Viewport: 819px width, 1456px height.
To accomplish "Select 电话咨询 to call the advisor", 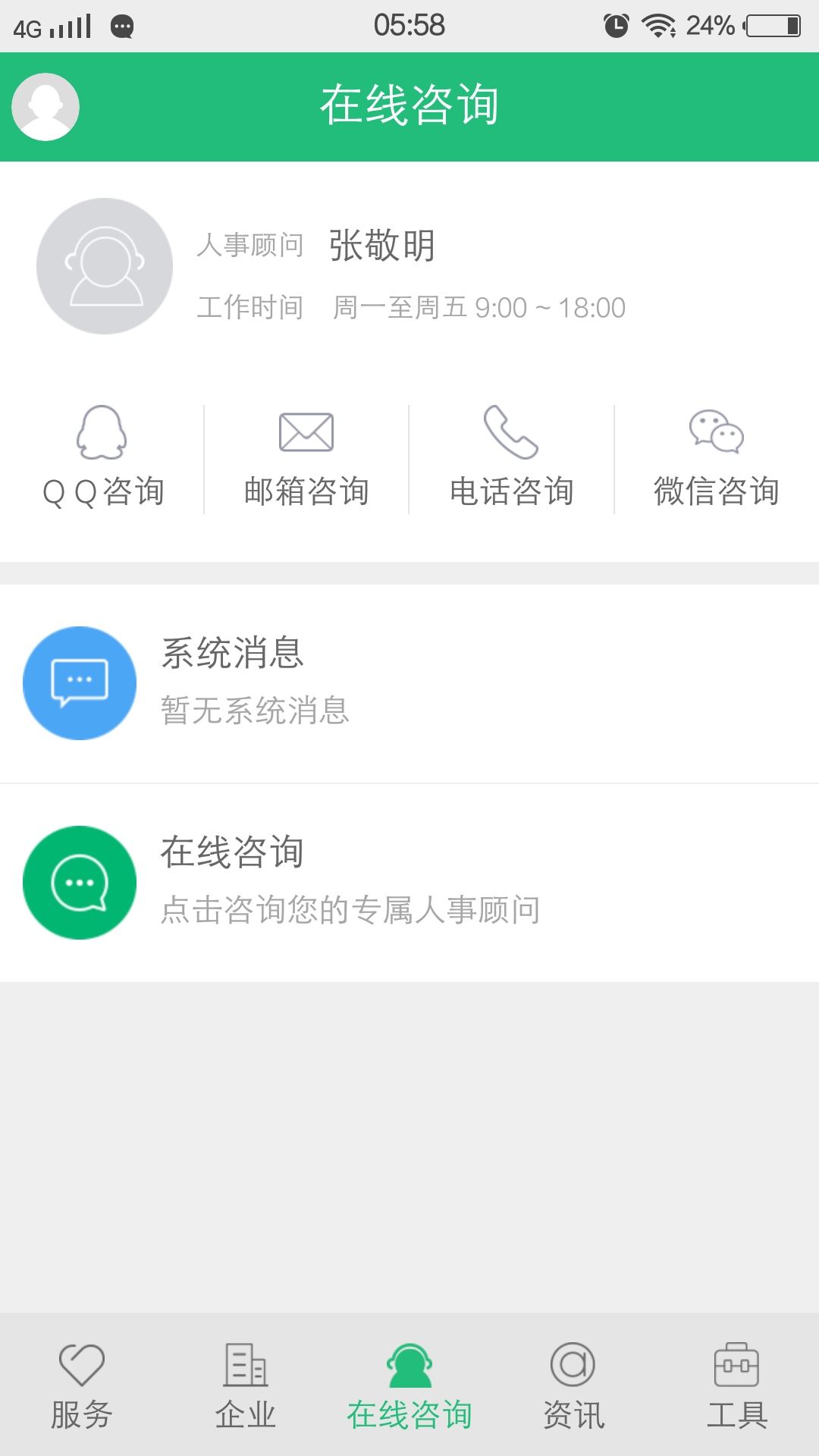I will coord(511,459).
